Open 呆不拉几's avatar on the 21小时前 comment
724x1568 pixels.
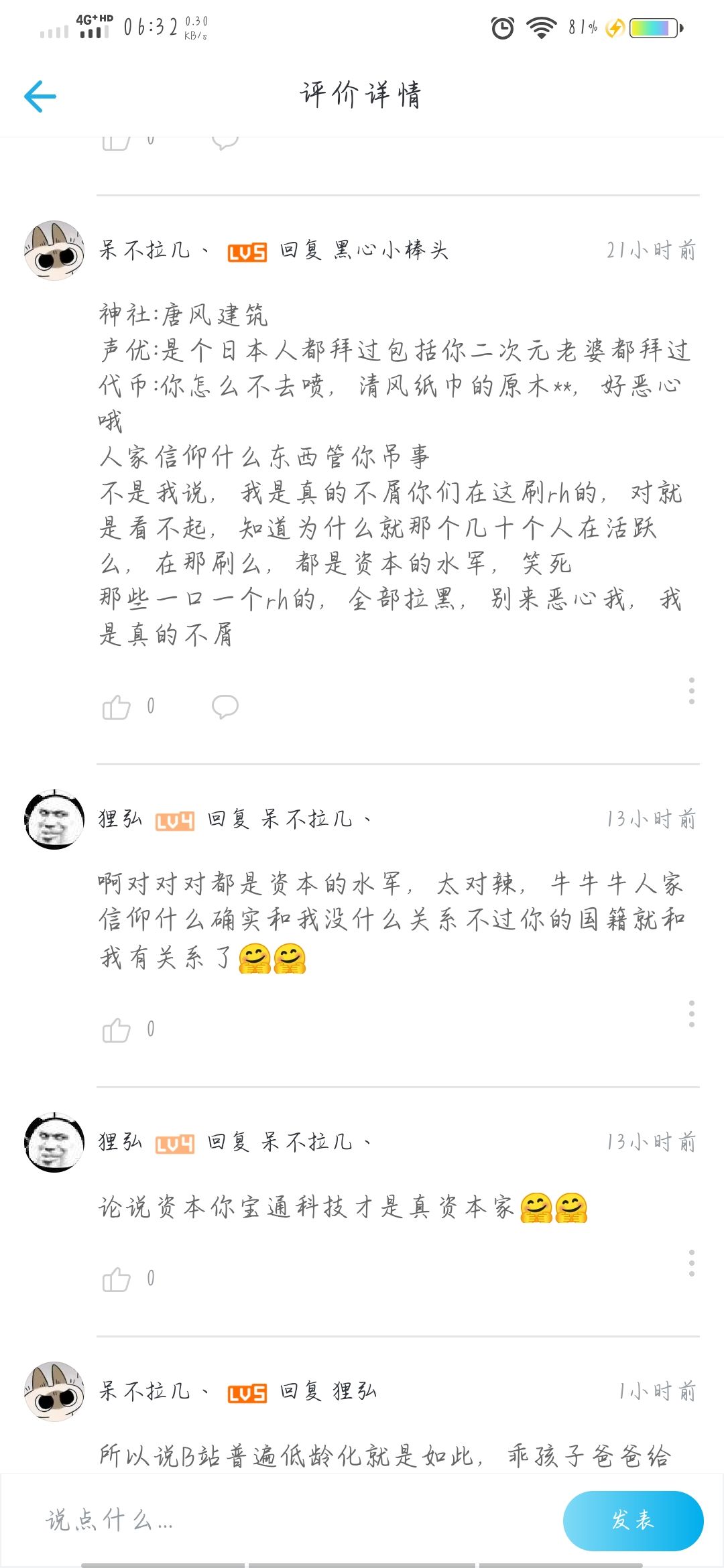[54, 250]
